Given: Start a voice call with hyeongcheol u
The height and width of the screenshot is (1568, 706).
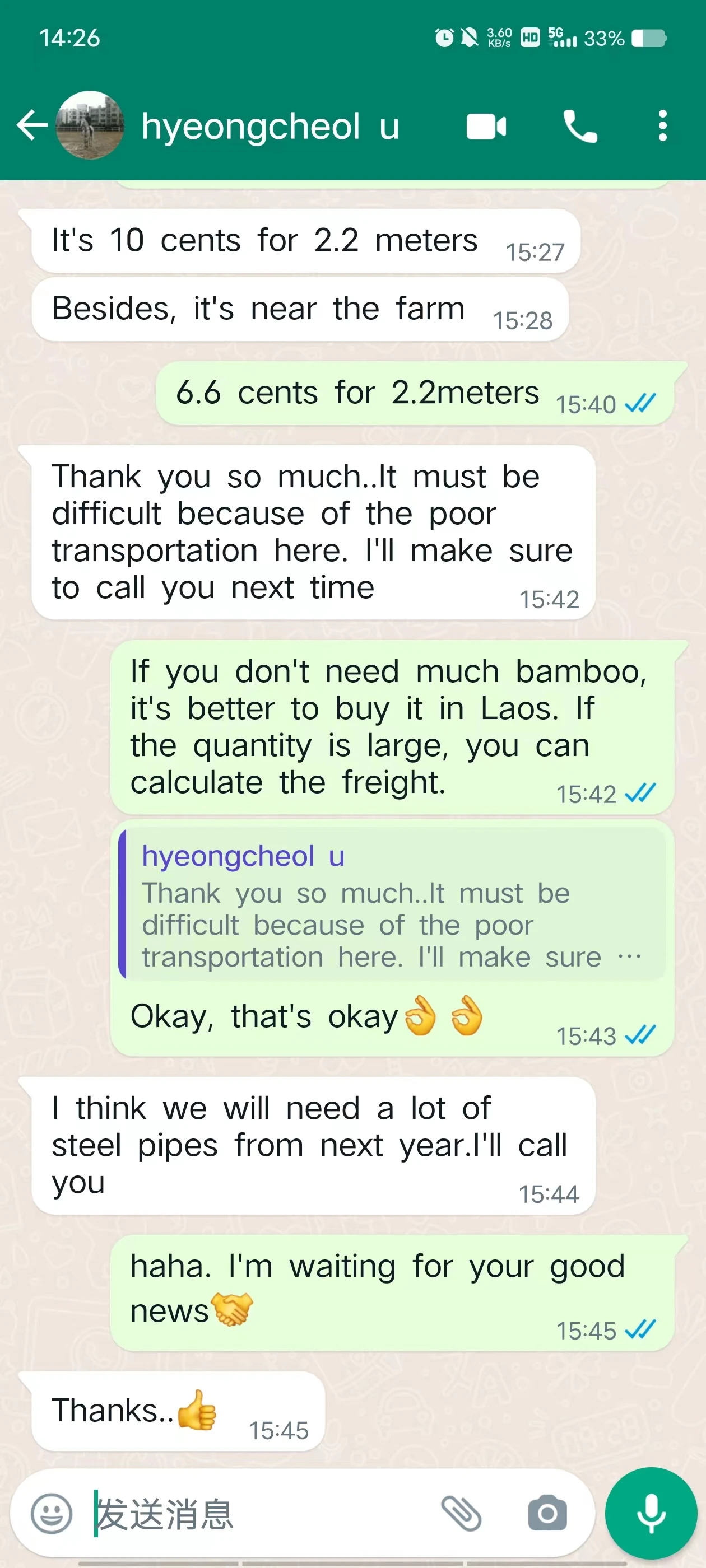Looking at the screenshot, I should point(579,127).
